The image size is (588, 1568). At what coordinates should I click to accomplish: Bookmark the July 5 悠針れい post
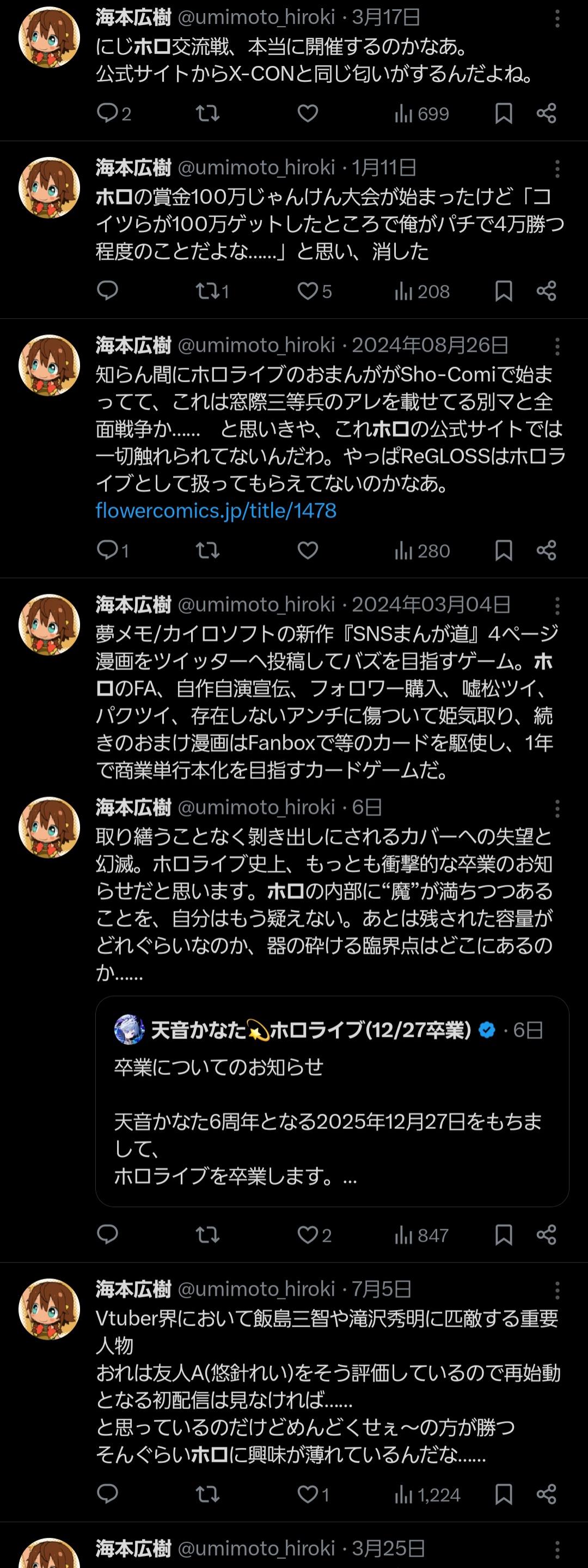(504, 1494)
